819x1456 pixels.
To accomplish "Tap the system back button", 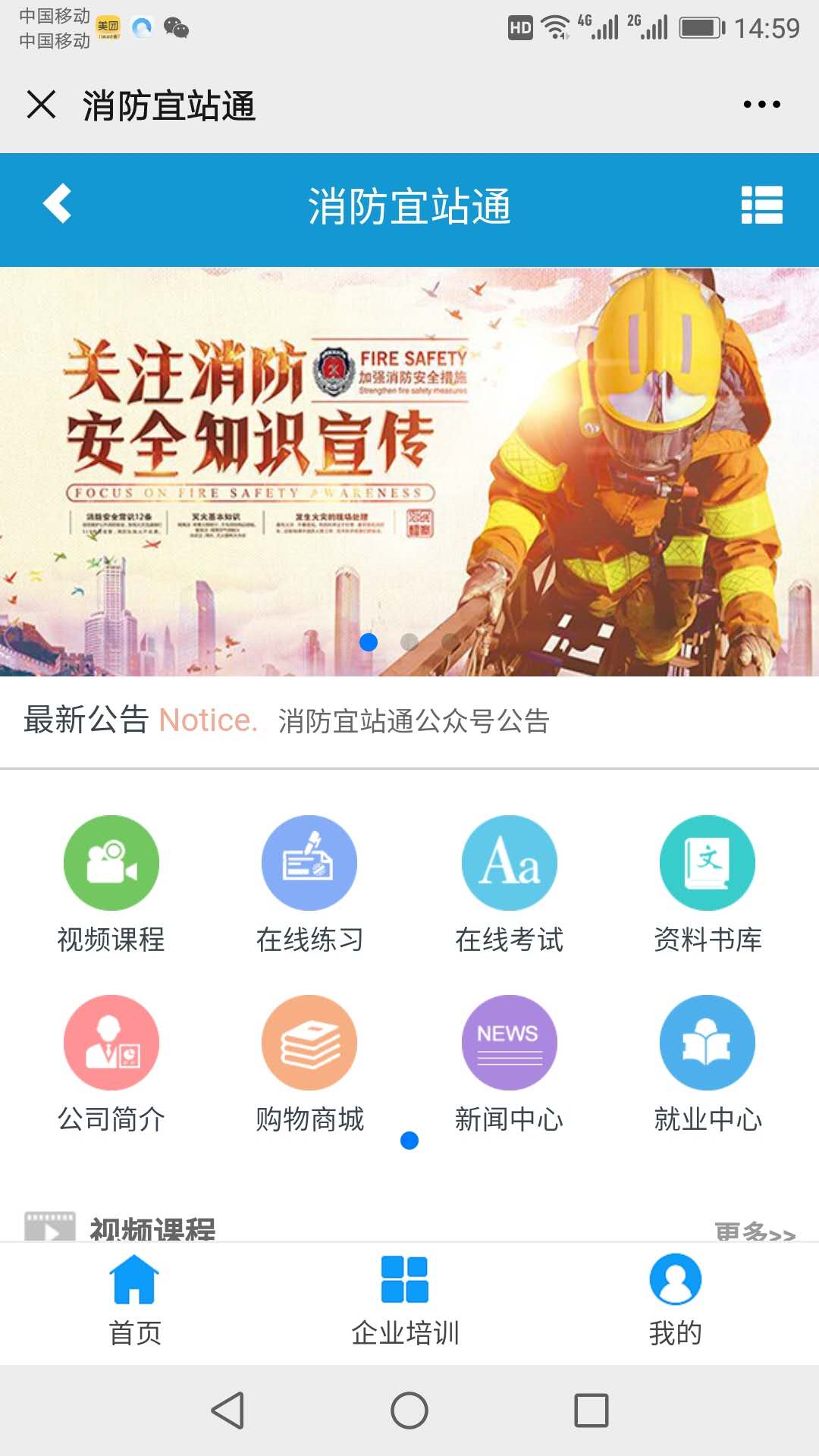I will pos(227,1410).
